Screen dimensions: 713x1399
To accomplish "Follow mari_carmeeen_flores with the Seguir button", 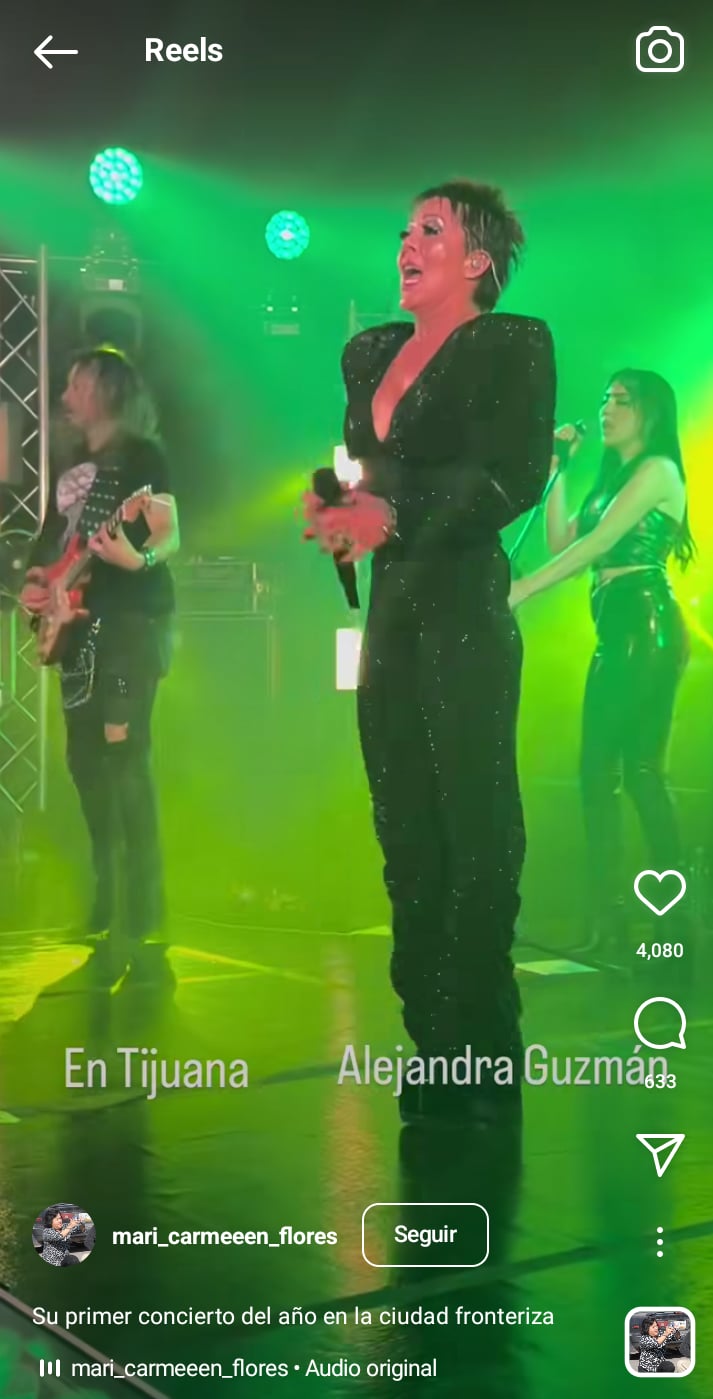I will (425, 1235).
